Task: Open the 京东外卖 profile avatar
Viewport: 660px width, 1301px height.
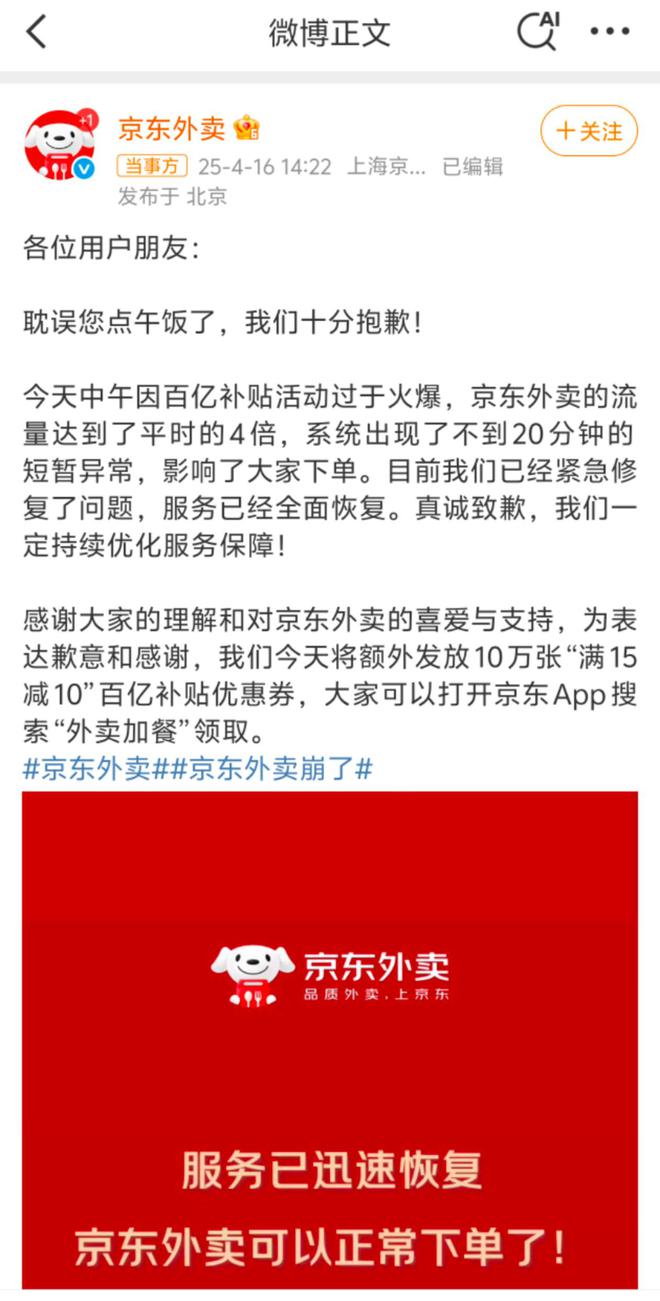Action: pyautogui.click(x=59, y=144)
